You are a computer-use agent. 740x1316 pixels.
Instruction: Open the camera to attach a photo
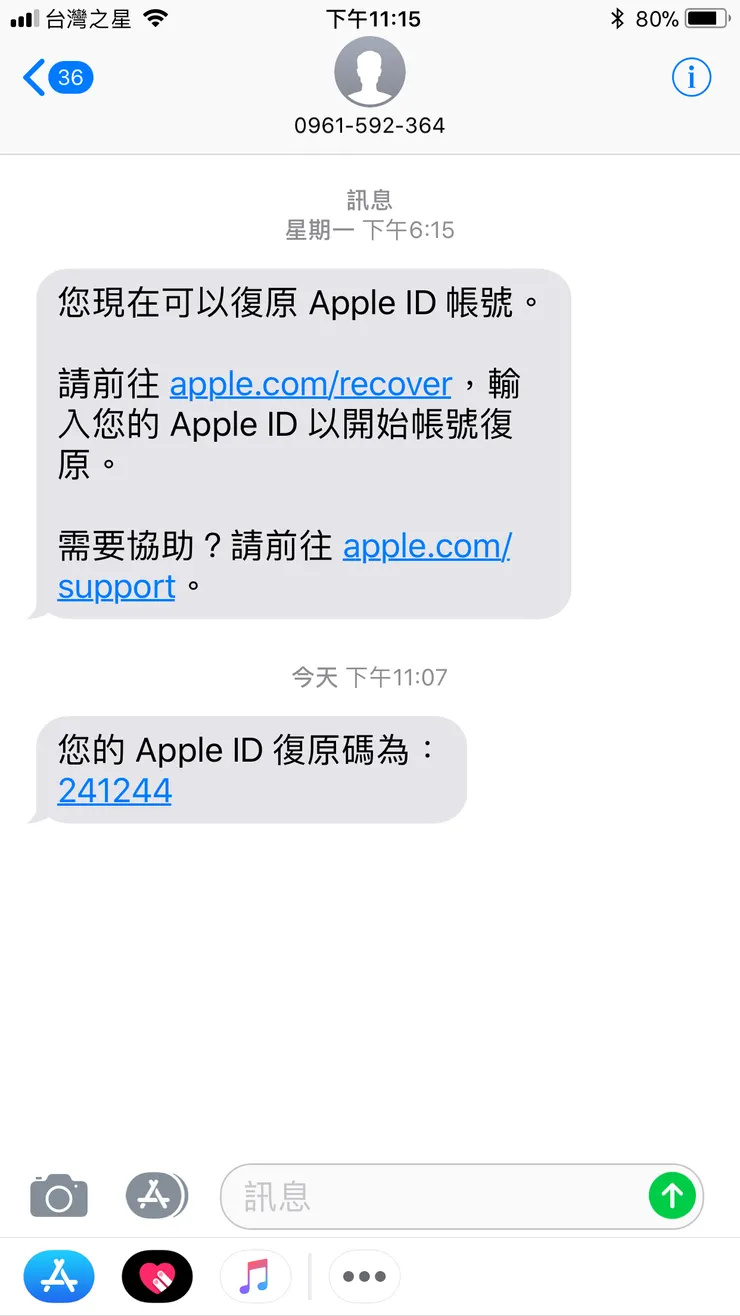(59, 1196)
